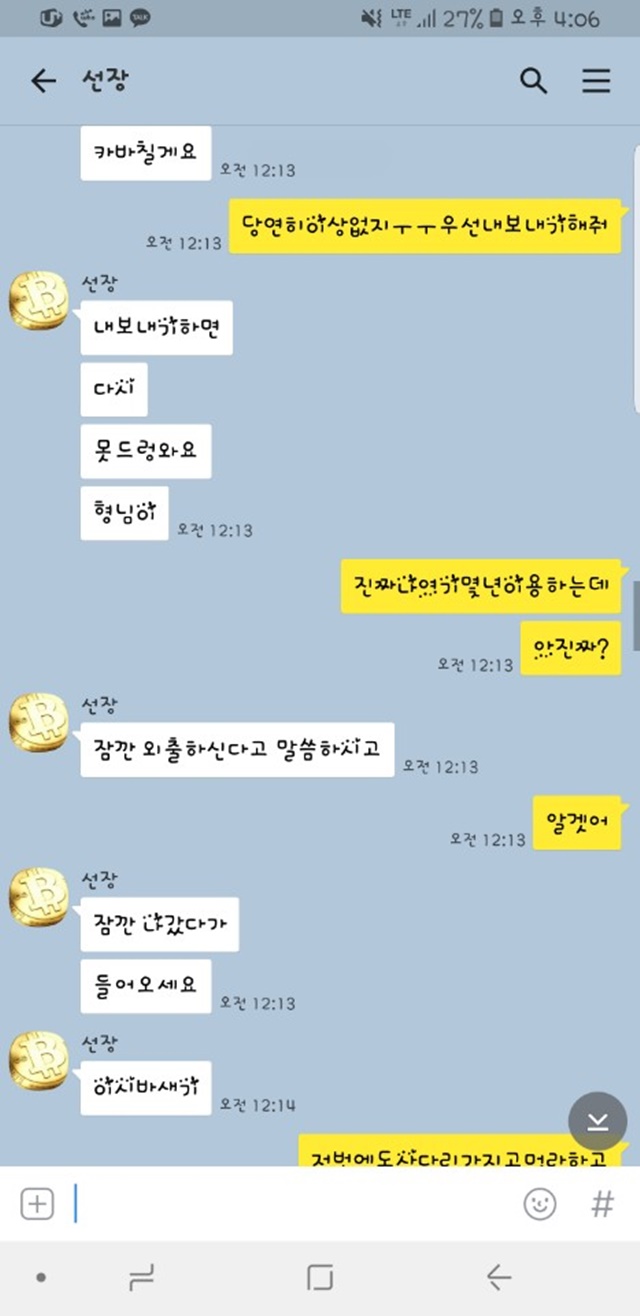Image resolution: width=640 pixels, height=1316 pixels.
Task: Open the emoticon picker
Action: [540, 1204]
